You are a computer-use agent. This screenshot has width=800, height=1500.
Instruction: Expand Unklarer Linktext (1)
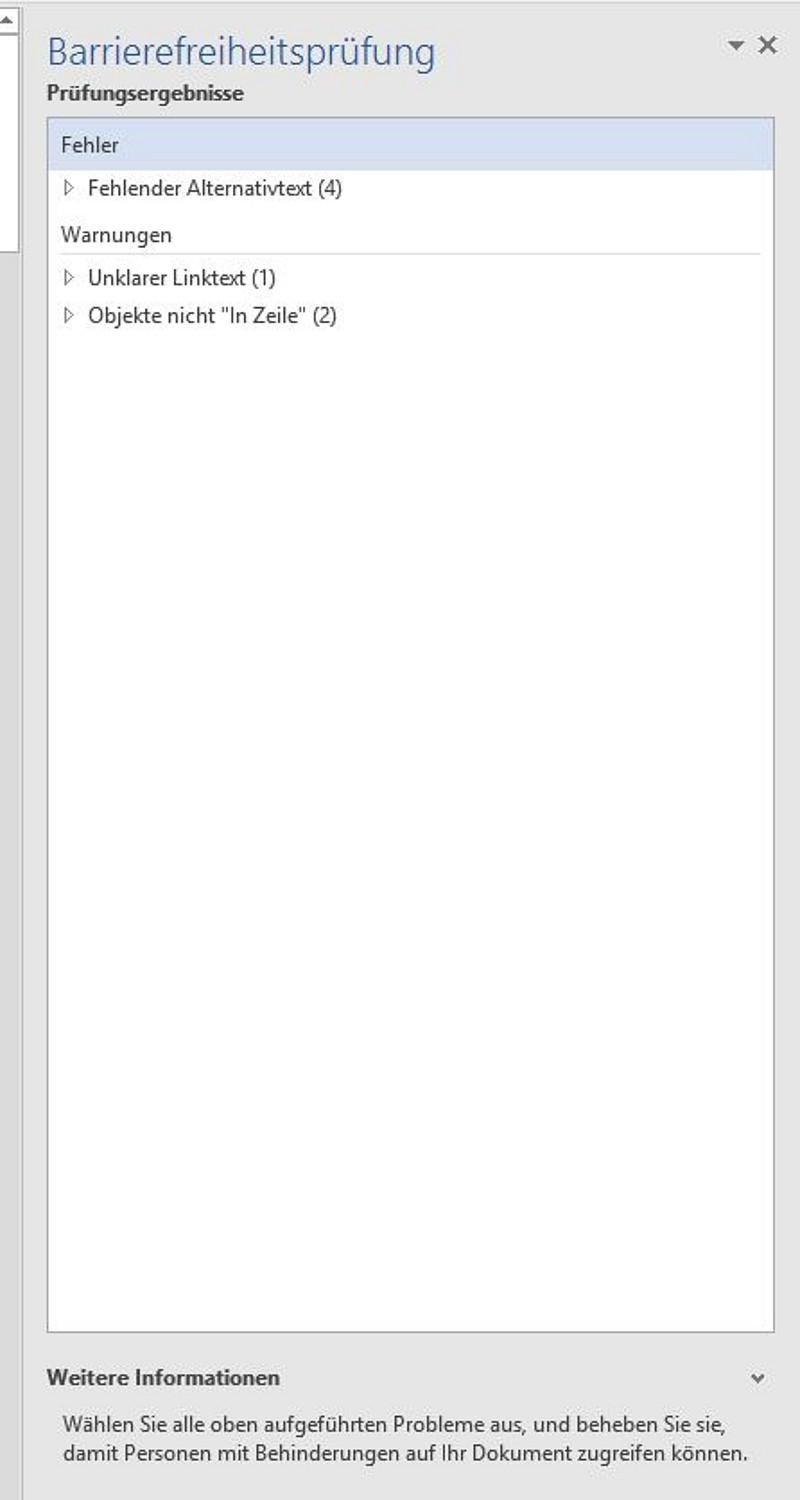pyautogui.click(x=69, y=277)
